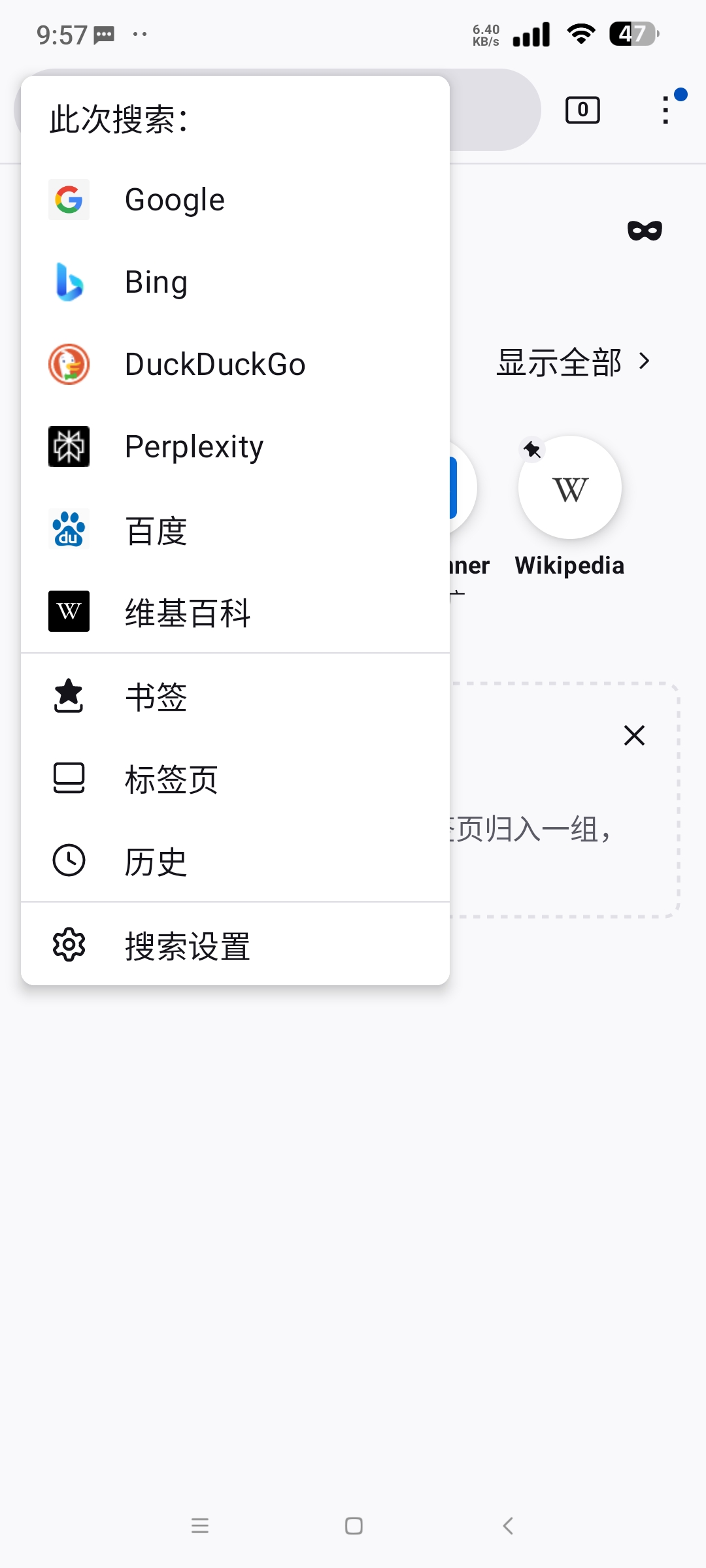Select 维基百科 search engine

(69, 612)
